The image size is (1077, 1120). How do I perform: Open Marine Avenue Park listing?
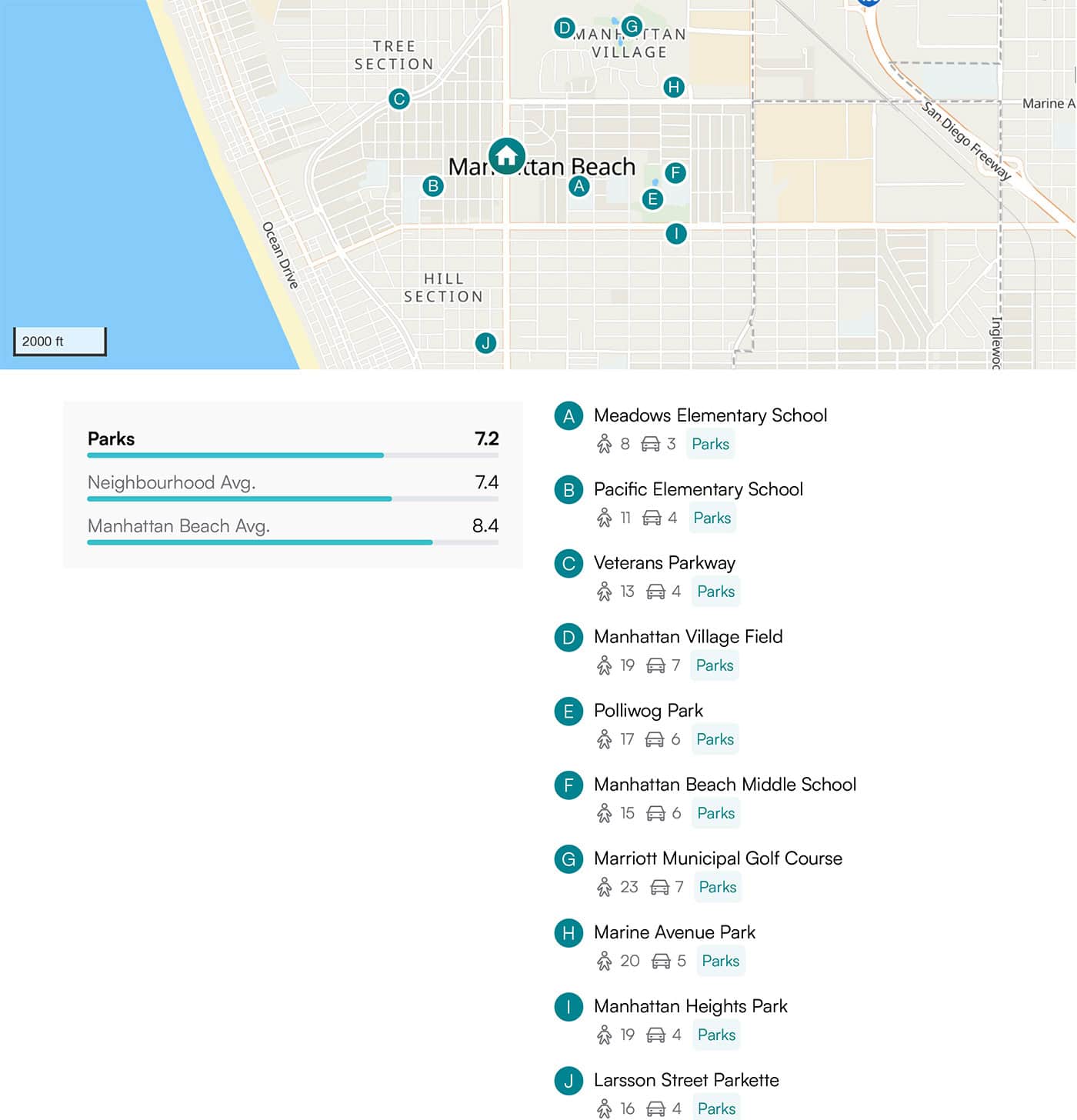(x=674, y=932)
